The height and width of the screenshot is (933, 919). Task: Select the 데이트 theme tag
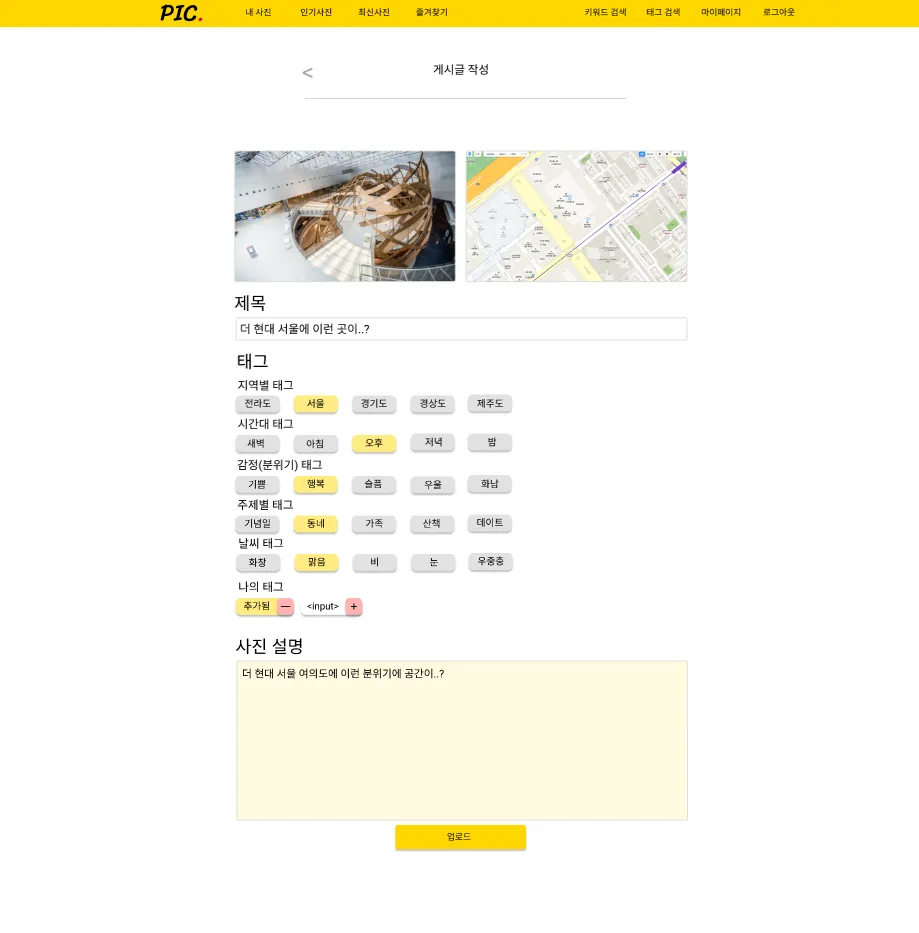pos(489,523)
